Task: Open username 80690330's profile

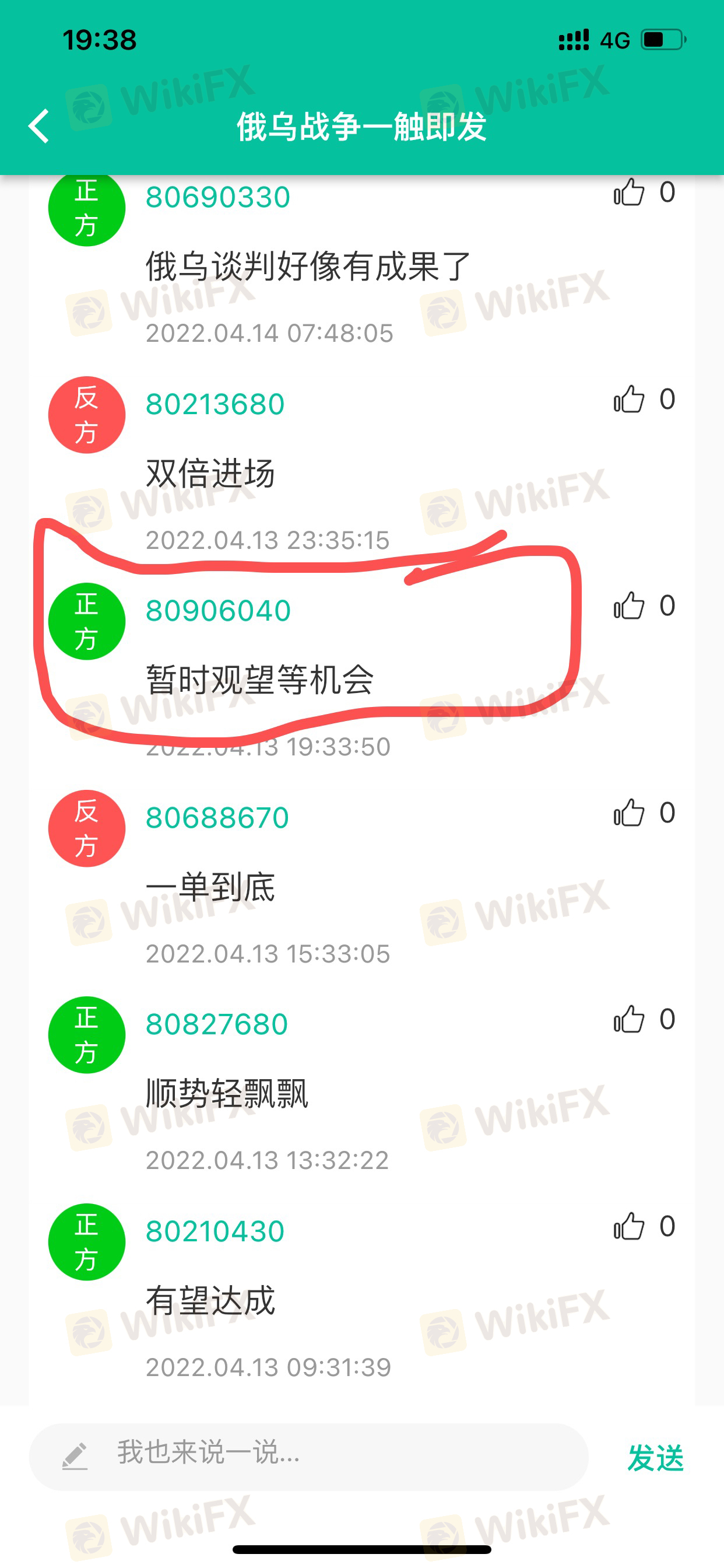Action: coord(218,197)
